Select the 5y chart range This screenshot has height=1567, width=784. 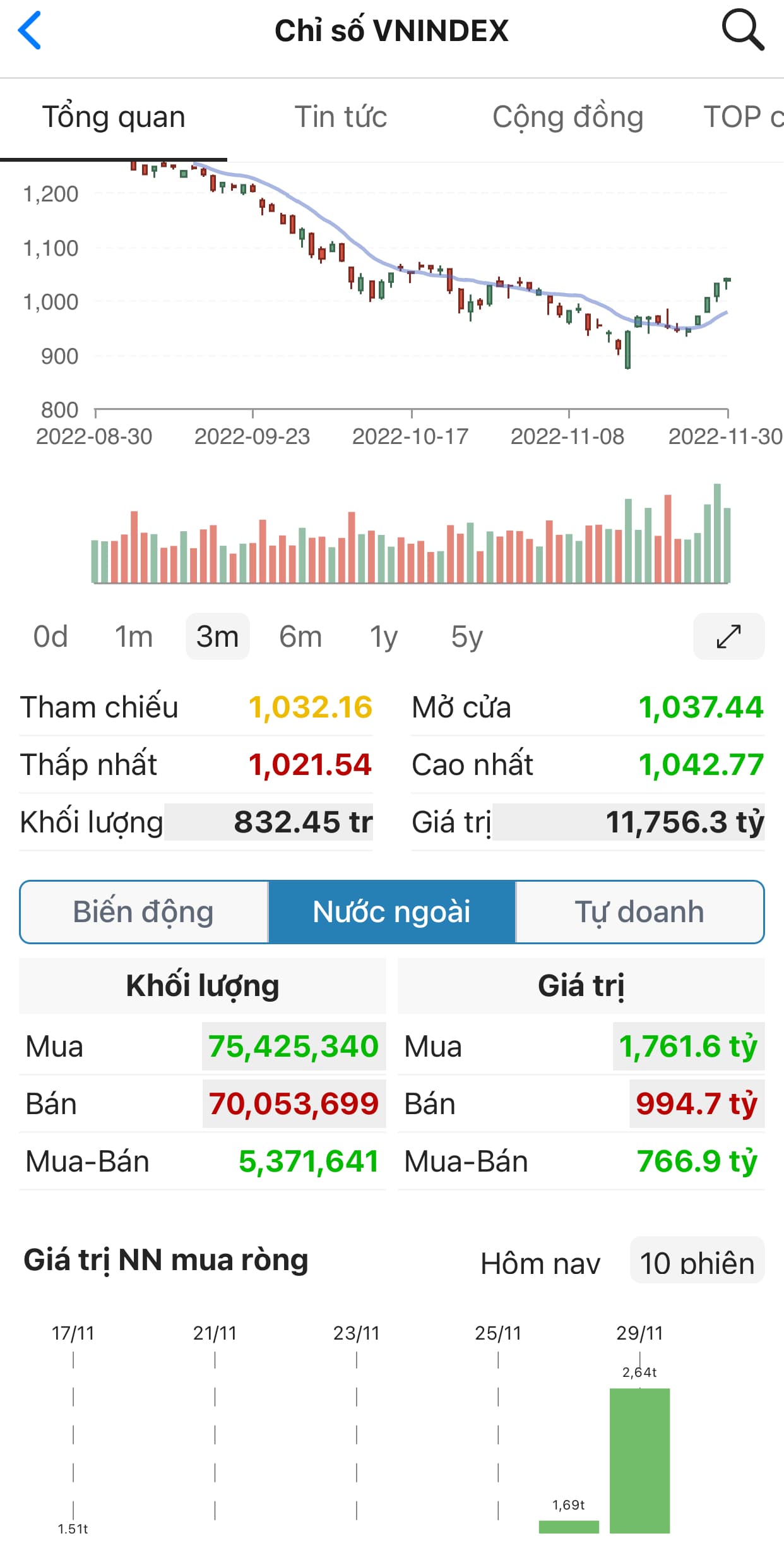pyautogui.click(x=466, y=637)
